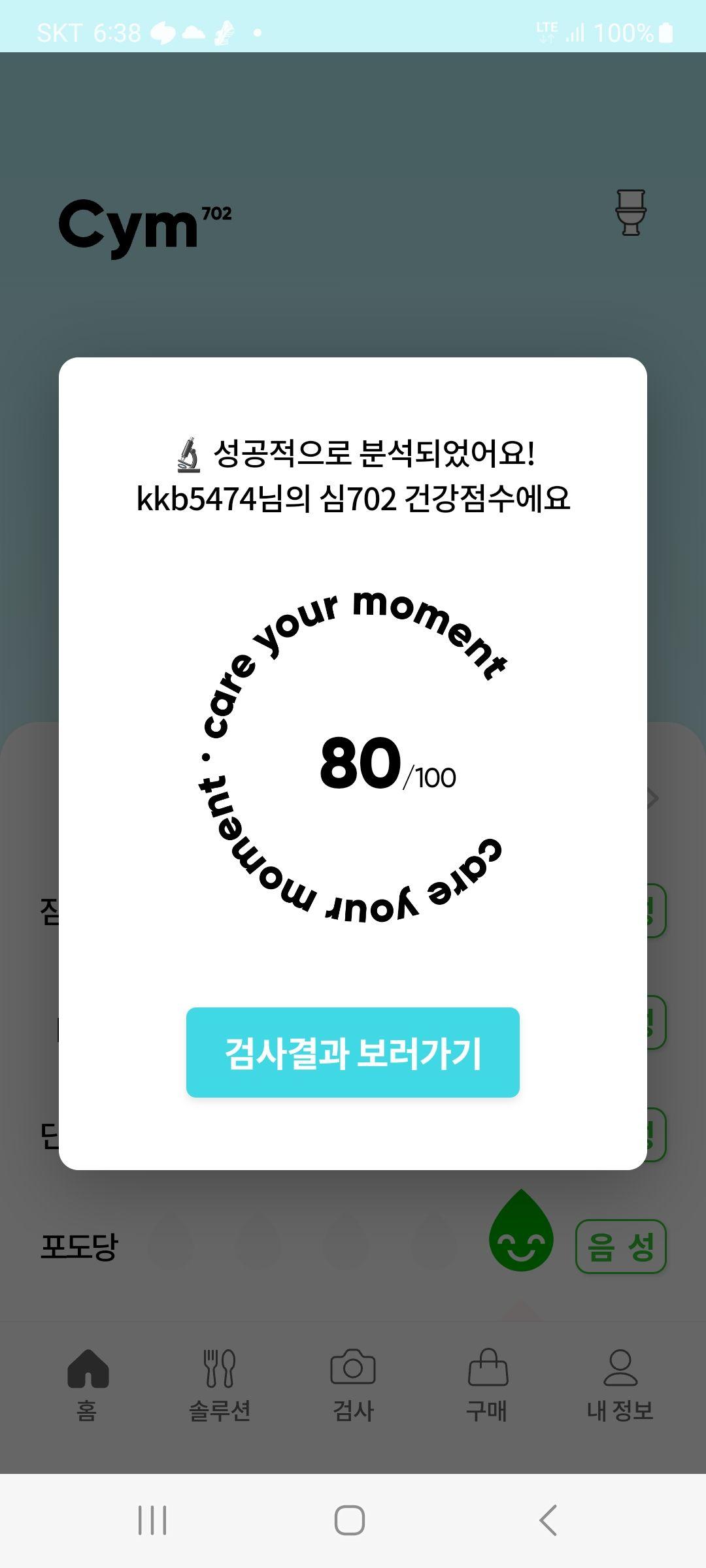Screen dimensions: 706x1568
Task: Tap 검사결과 보러가기 button
Action: (353, 1052)
